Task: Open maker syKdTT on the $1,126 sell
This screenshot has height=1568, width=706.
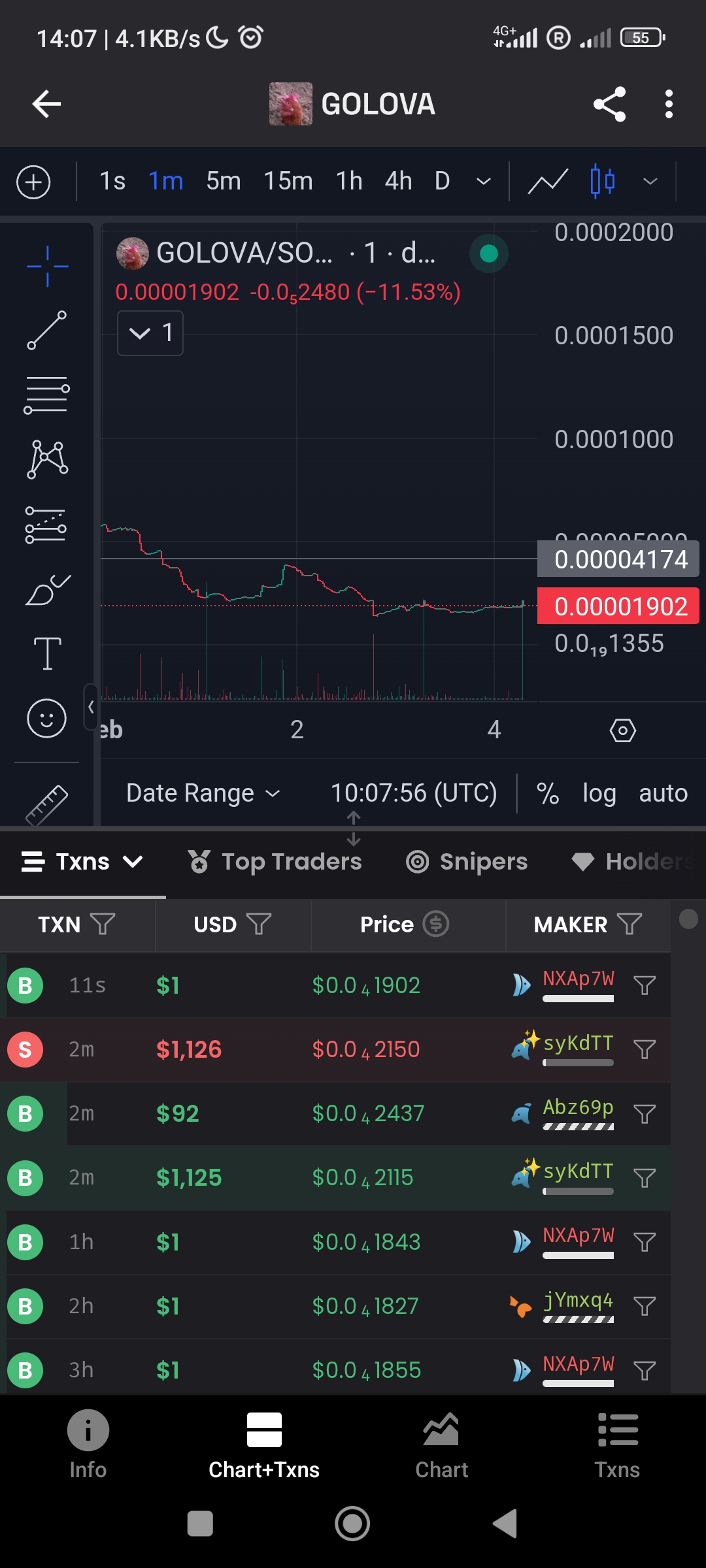Action: (x=578, y=1043)
